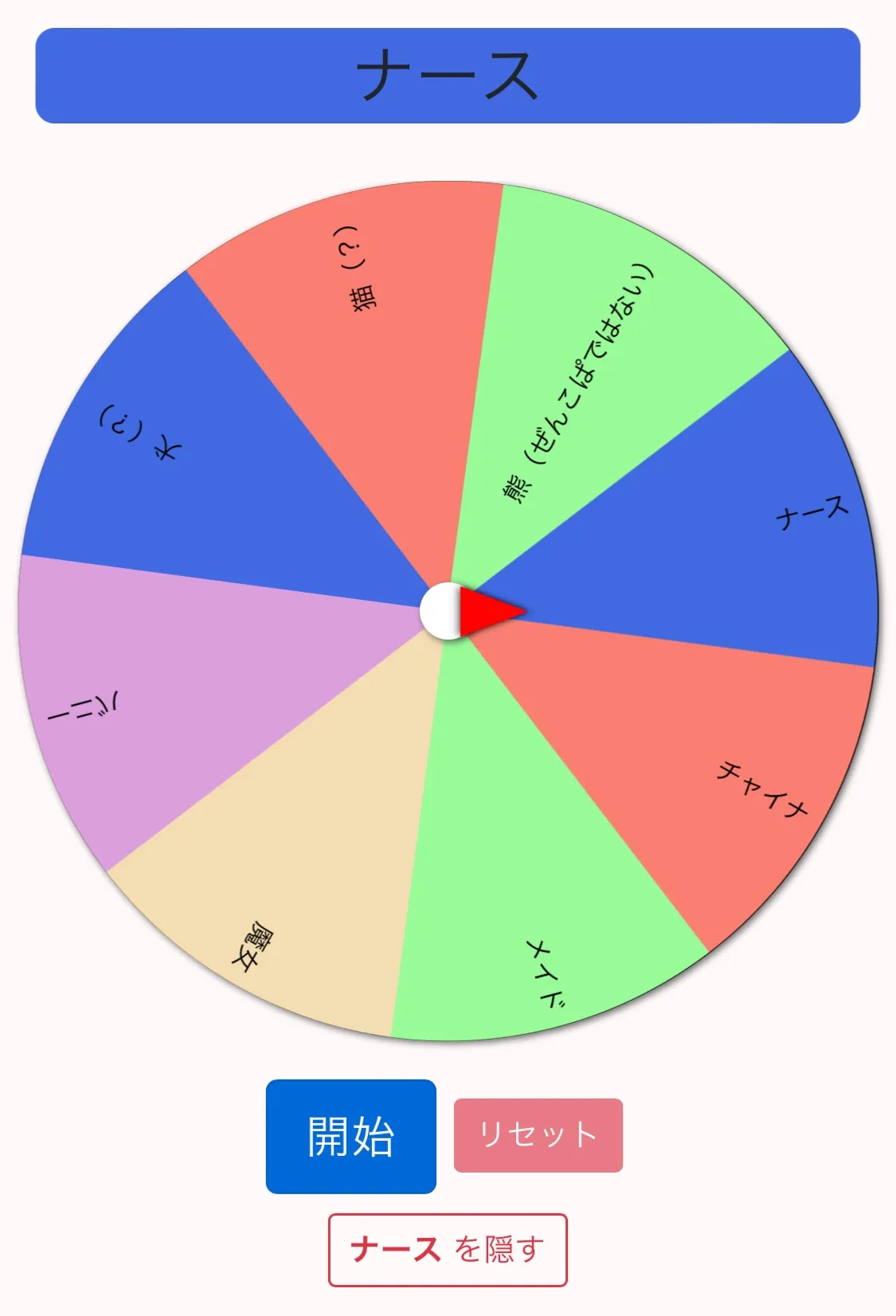The width and height of the screenshot is (896, 1316).
Task: Hide the result with ナース を隠す
Action: (448, 1249)
